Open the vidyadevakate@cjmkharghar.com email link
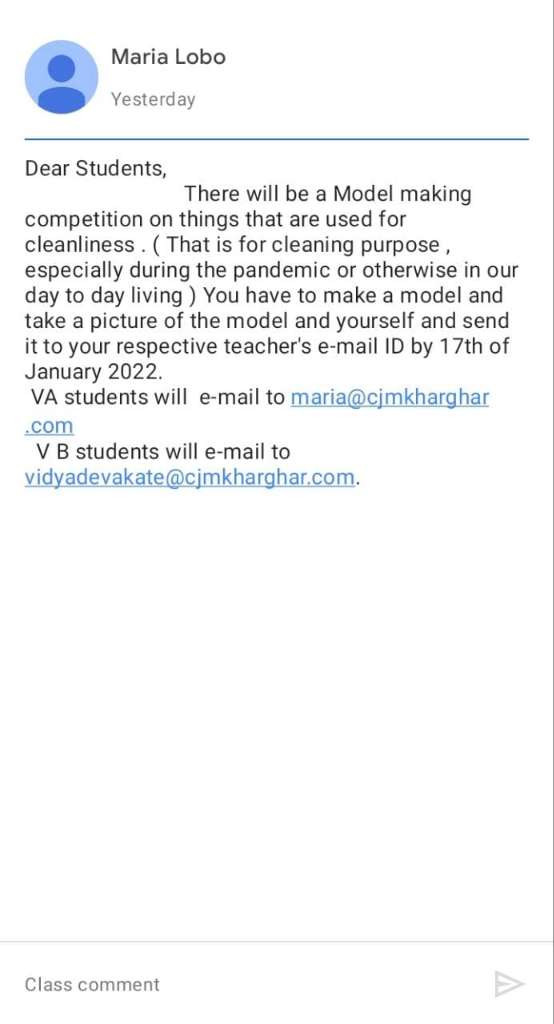The width and height of the screenshot is (554, 1024). (x=190, y=478)
